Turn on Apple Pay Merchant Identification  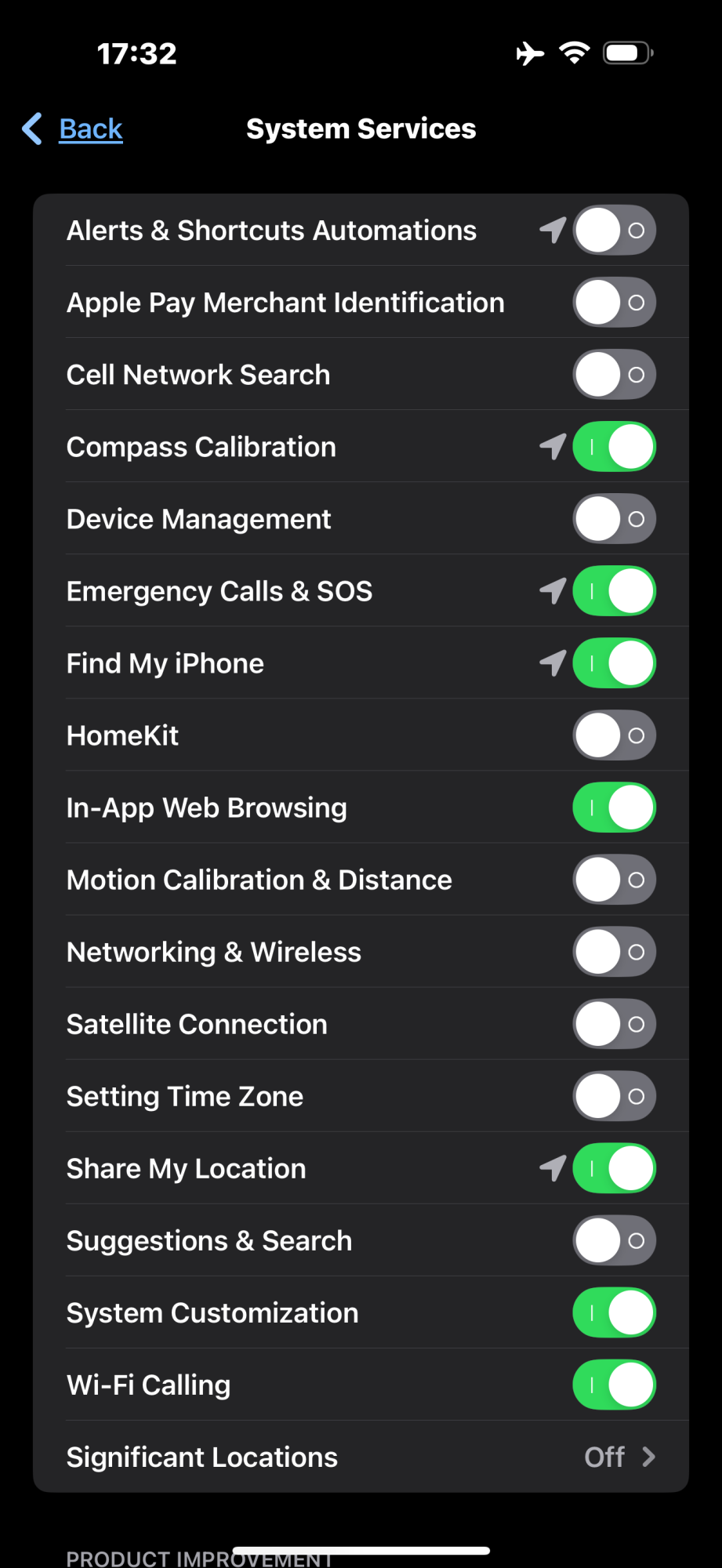click(x=614, y=303)
